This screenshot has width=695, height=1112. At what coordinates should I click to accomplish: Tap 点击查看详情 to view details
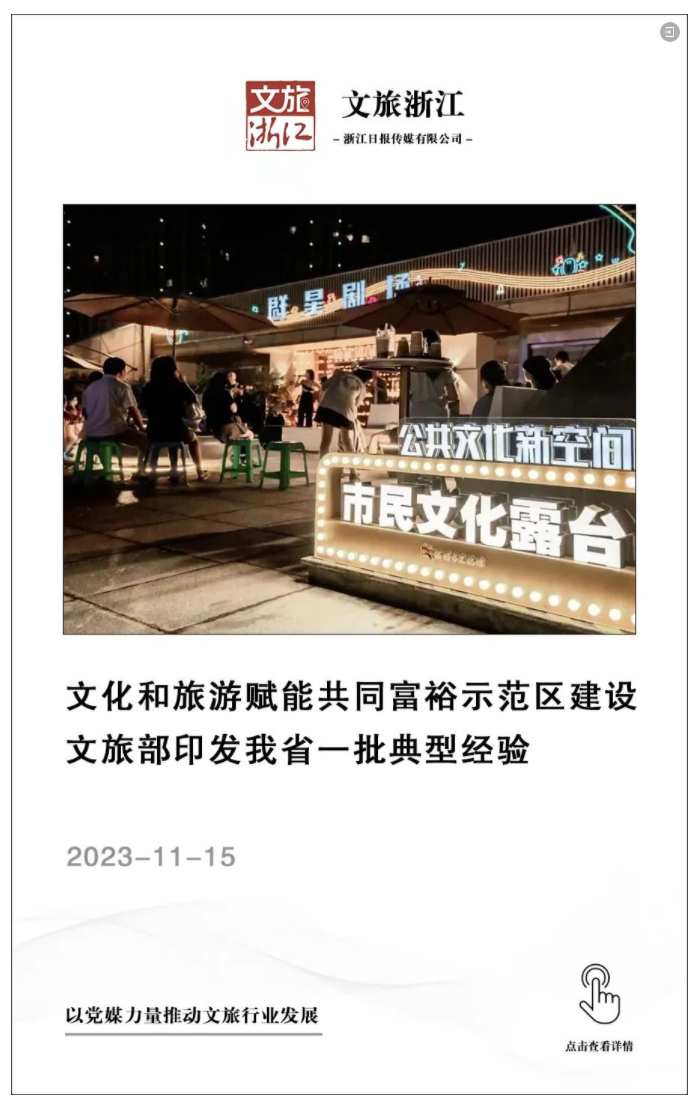599,1007
